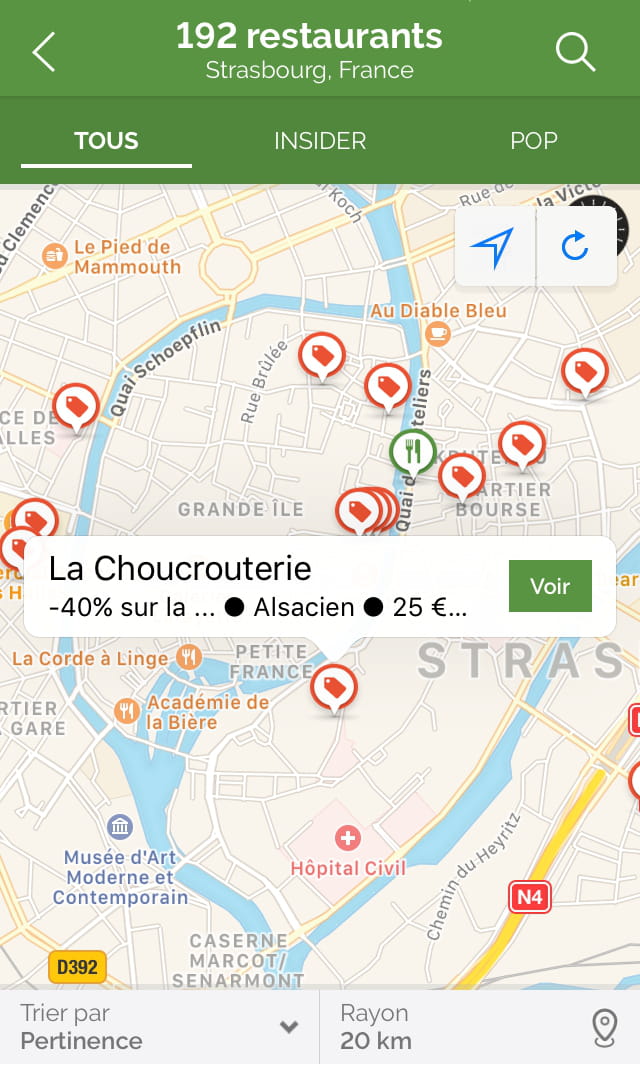Tap the red pin below Petite France

click(334, 689)
